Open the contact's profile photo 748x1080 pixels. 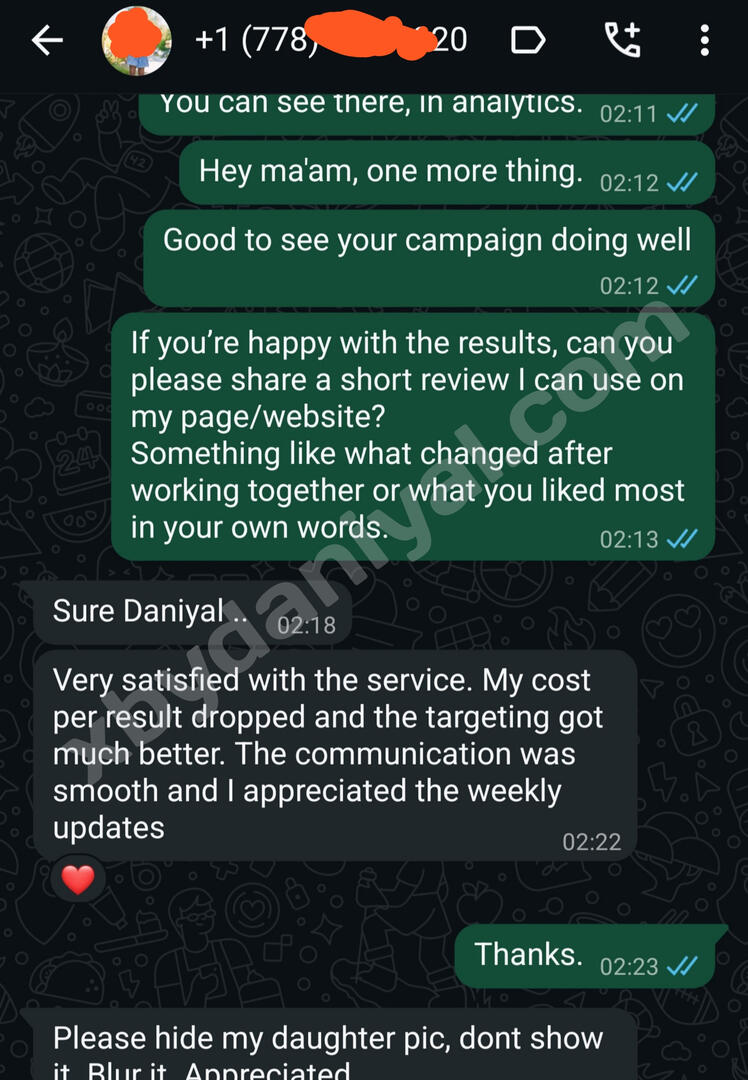click(x=137, y=42)
